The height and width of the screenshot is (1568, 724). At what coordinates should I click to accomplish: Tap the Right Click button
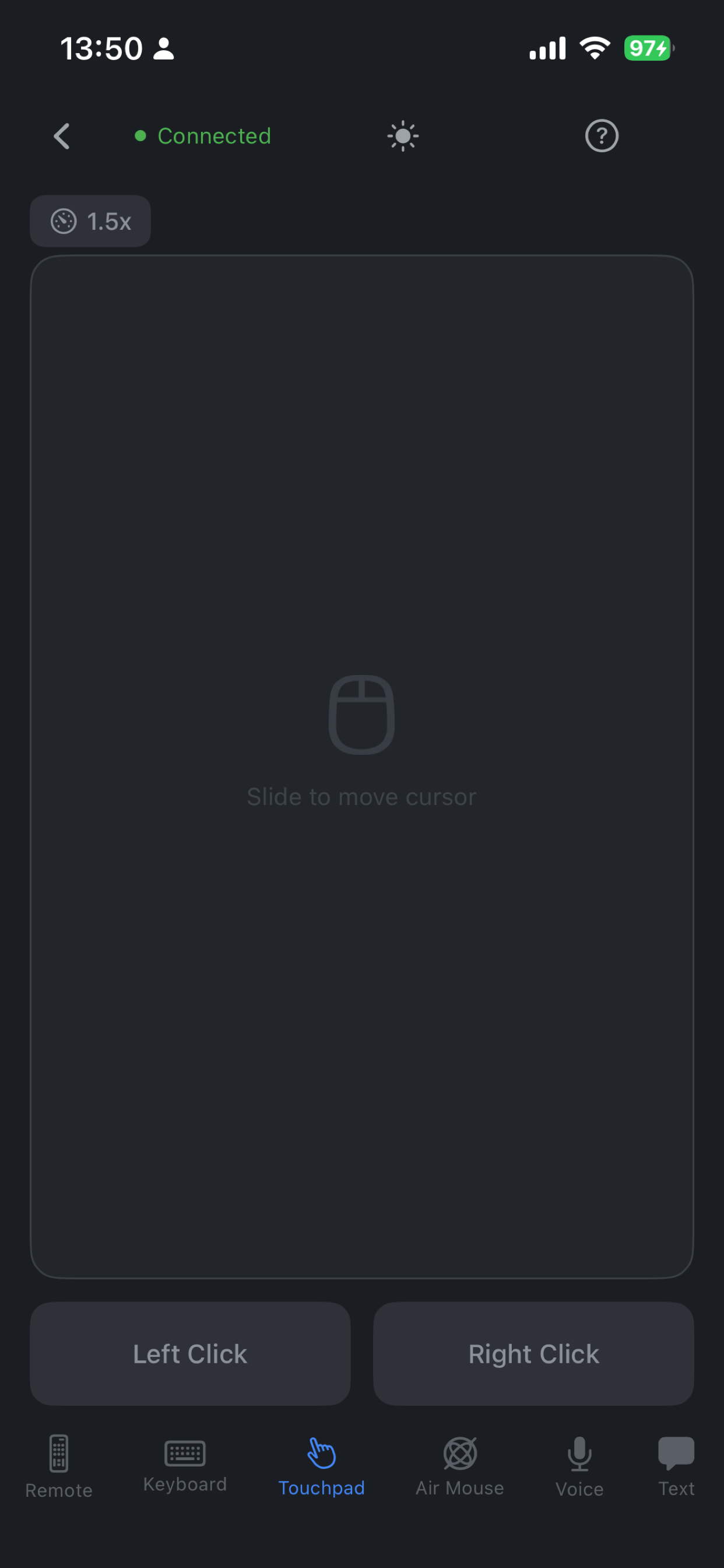(x=533, y=1354)
